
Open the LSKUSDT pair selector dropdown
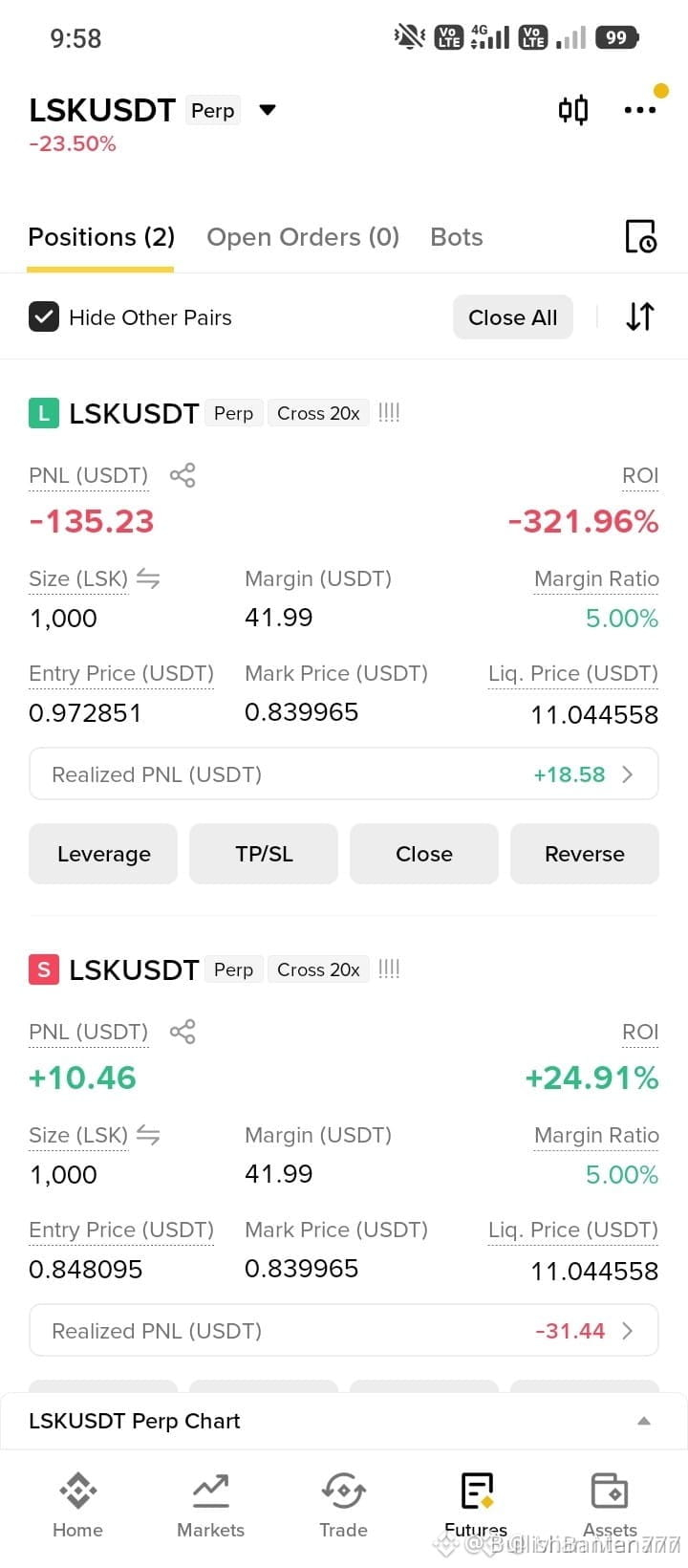(x=268, y=110)
